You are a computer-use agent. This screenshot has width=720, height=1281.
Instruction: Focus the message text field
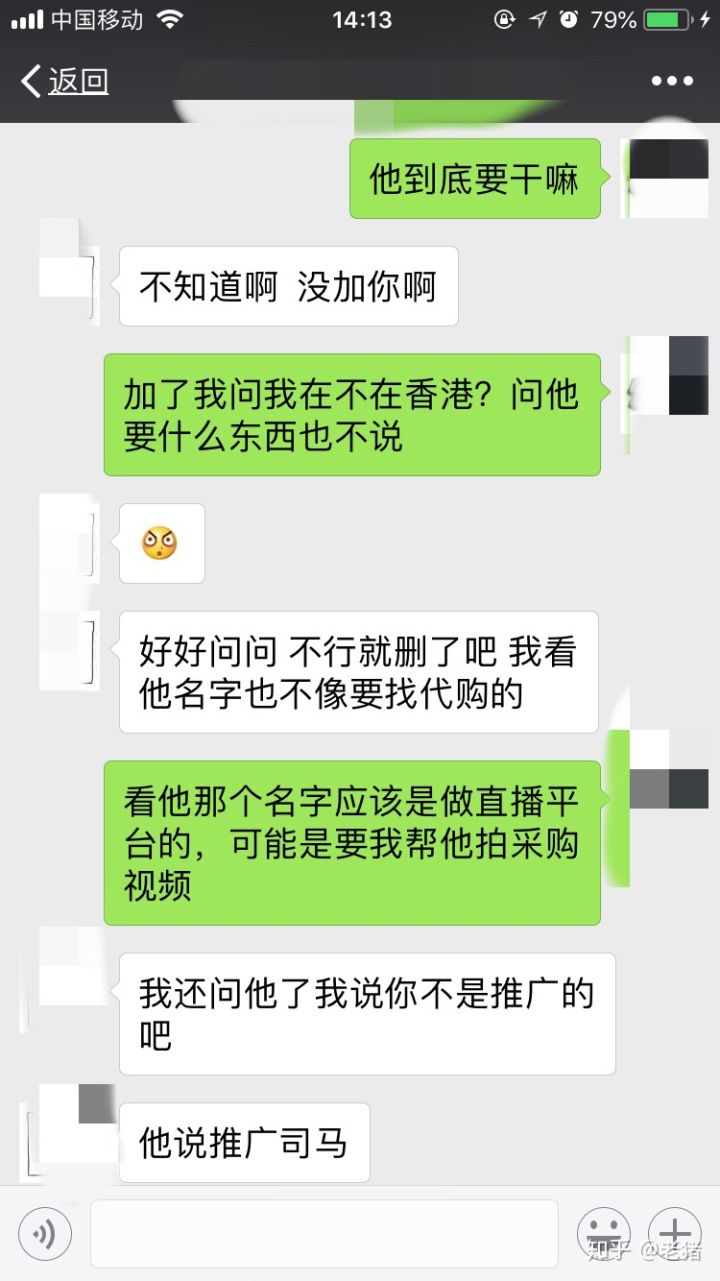click(x=324, y=1234)
